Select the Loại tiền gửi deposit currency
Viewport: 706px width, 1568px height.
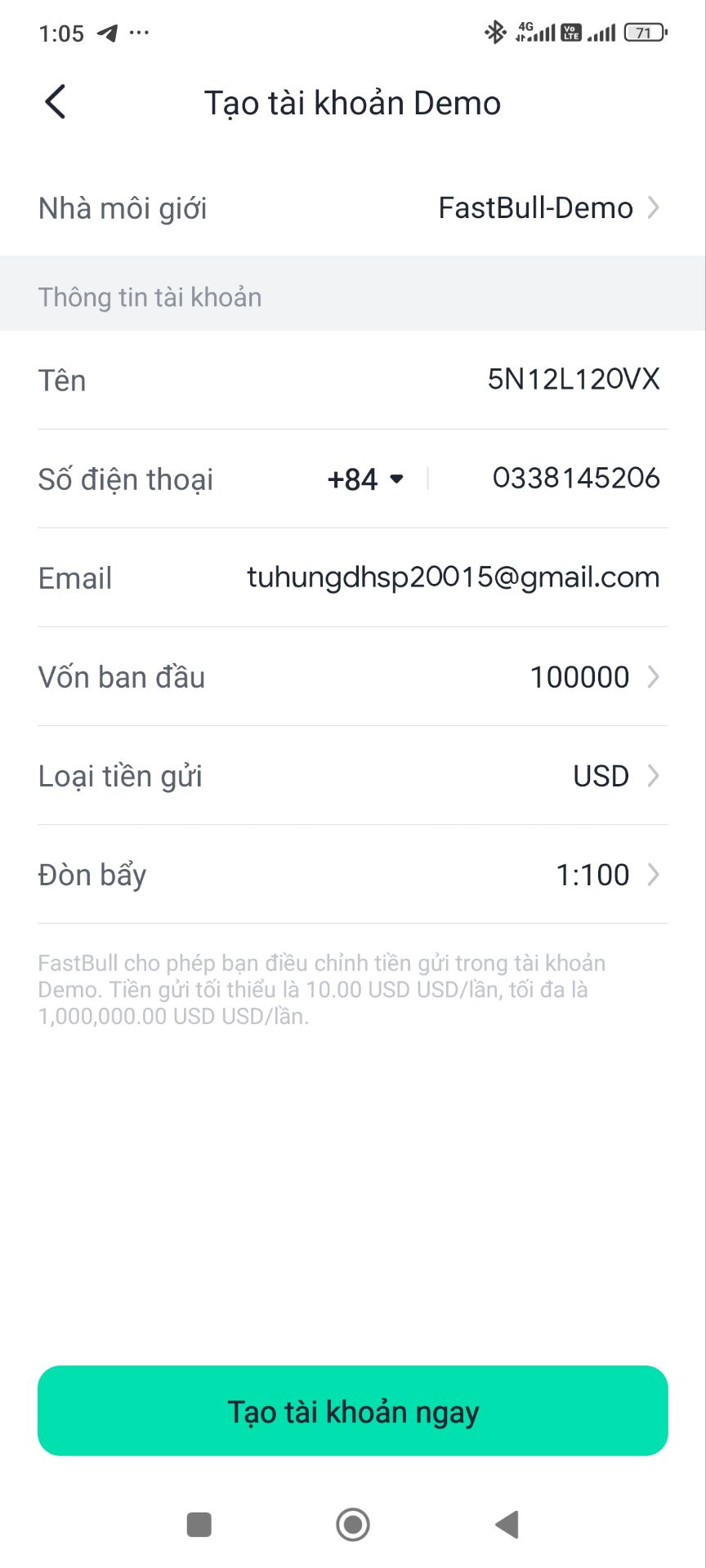click(614, 776)
